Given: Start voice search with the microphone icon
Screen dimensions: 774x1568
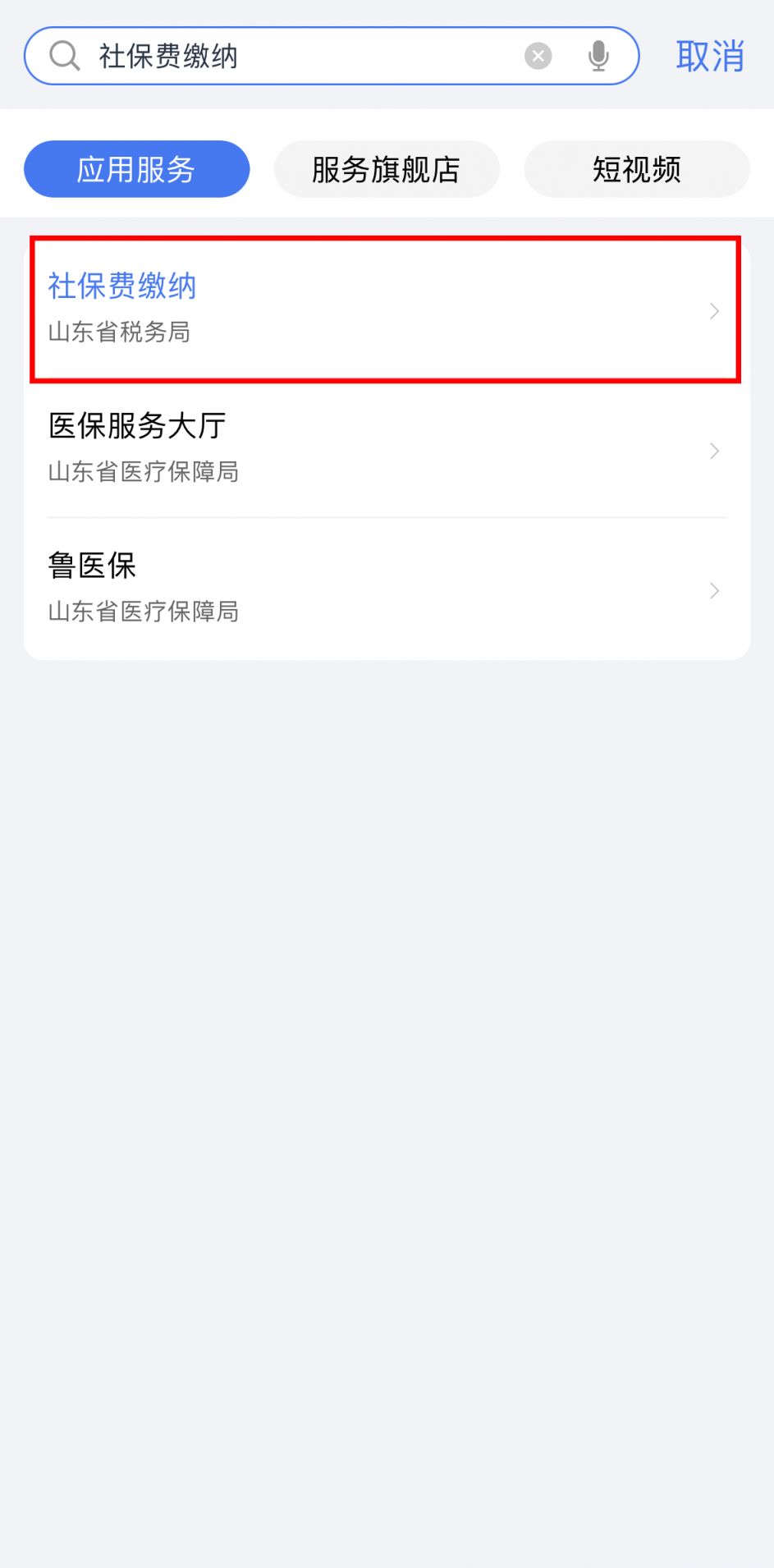Looking at the screenshot, I should pyautogui.click(x=599, y=56).
